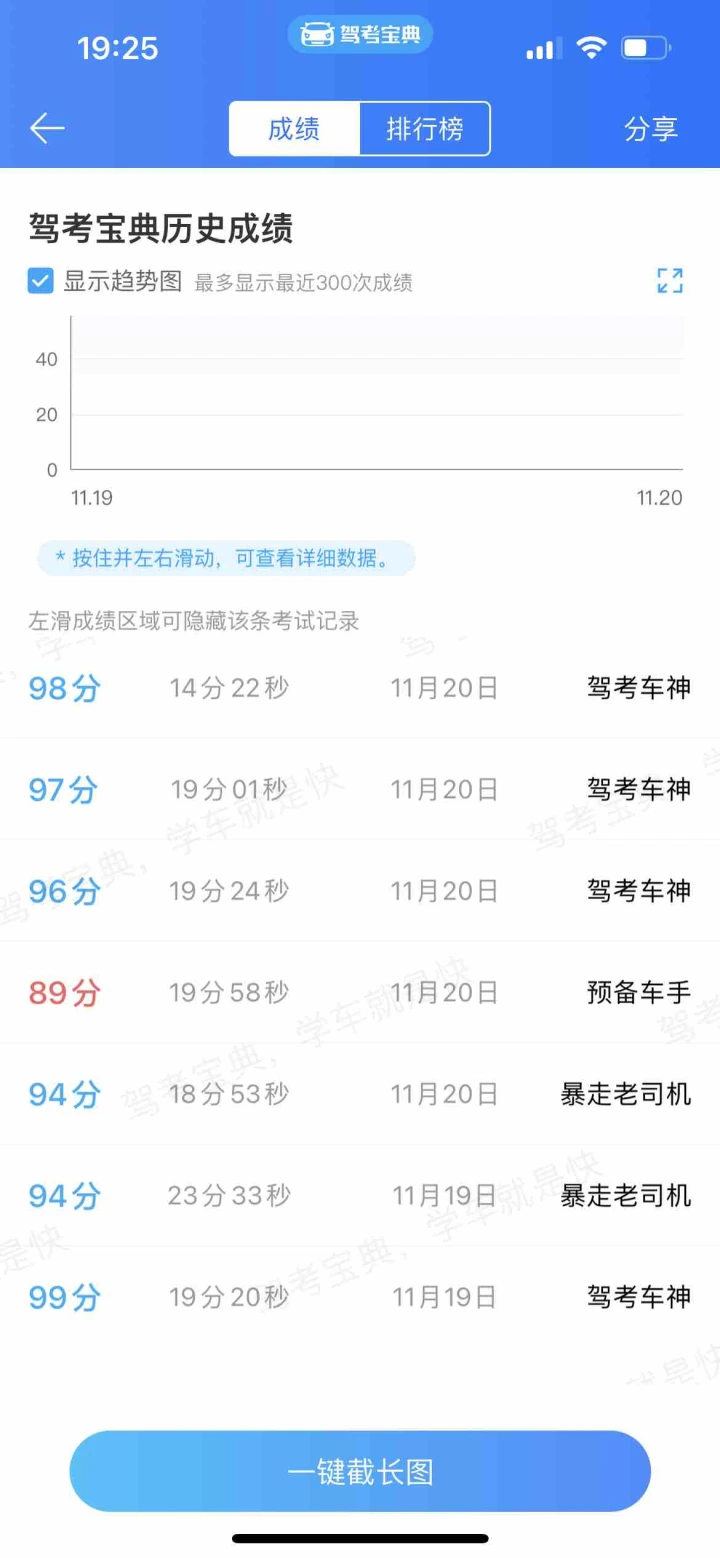The image size is (720, 1558).
Task: Open the 99分 exam record
Action: click(360, 1297)
